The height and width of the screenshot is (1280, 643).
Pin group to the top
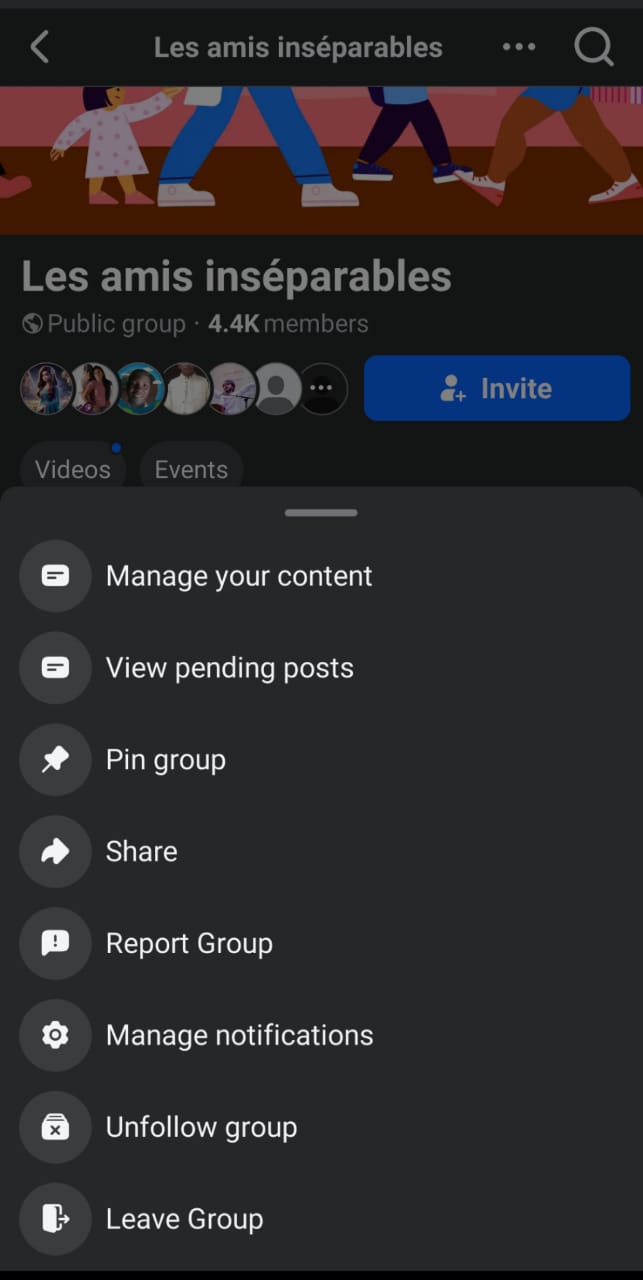click(x=165, y=760)
